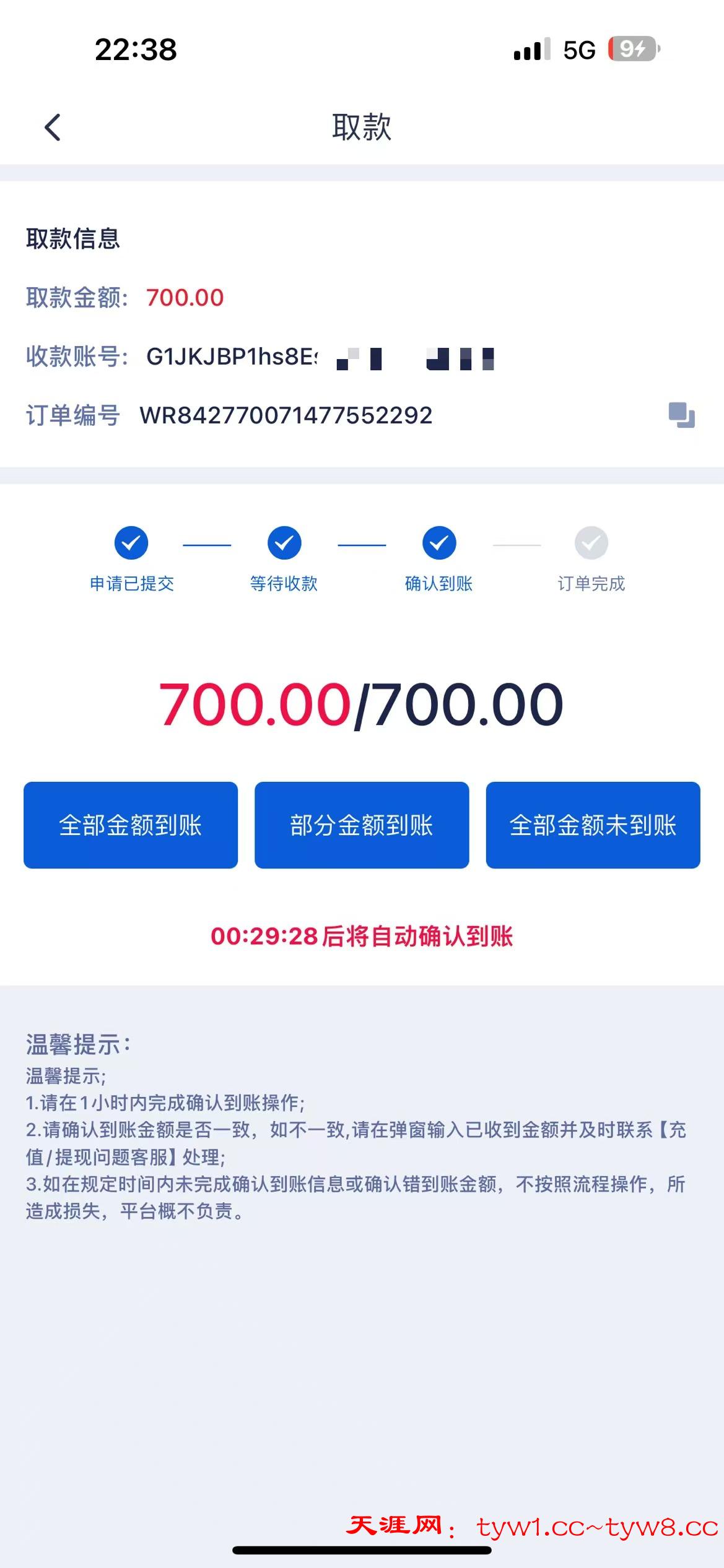Copy the order number WR842770071477552292

681,415
